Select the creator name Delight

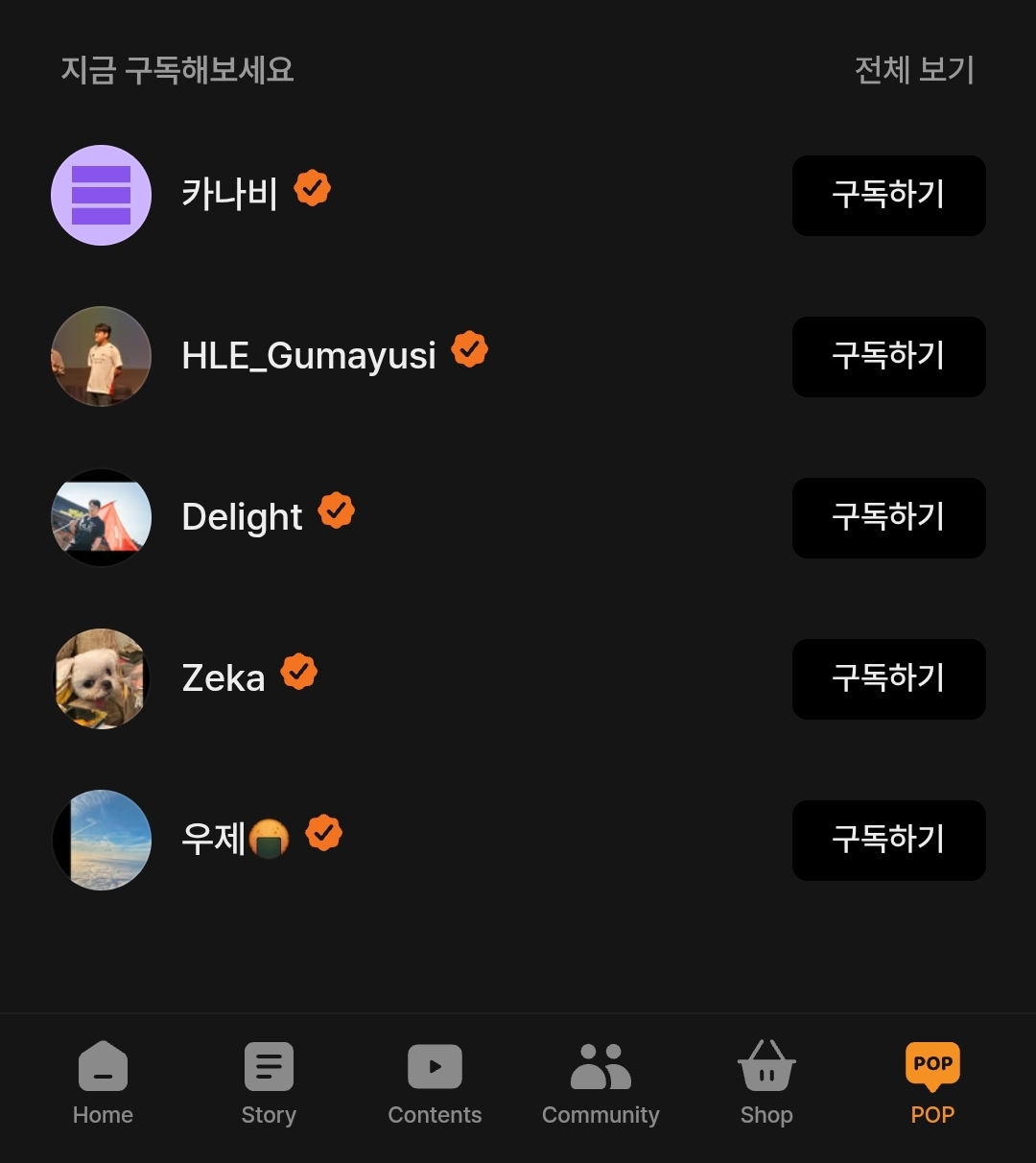239,517
